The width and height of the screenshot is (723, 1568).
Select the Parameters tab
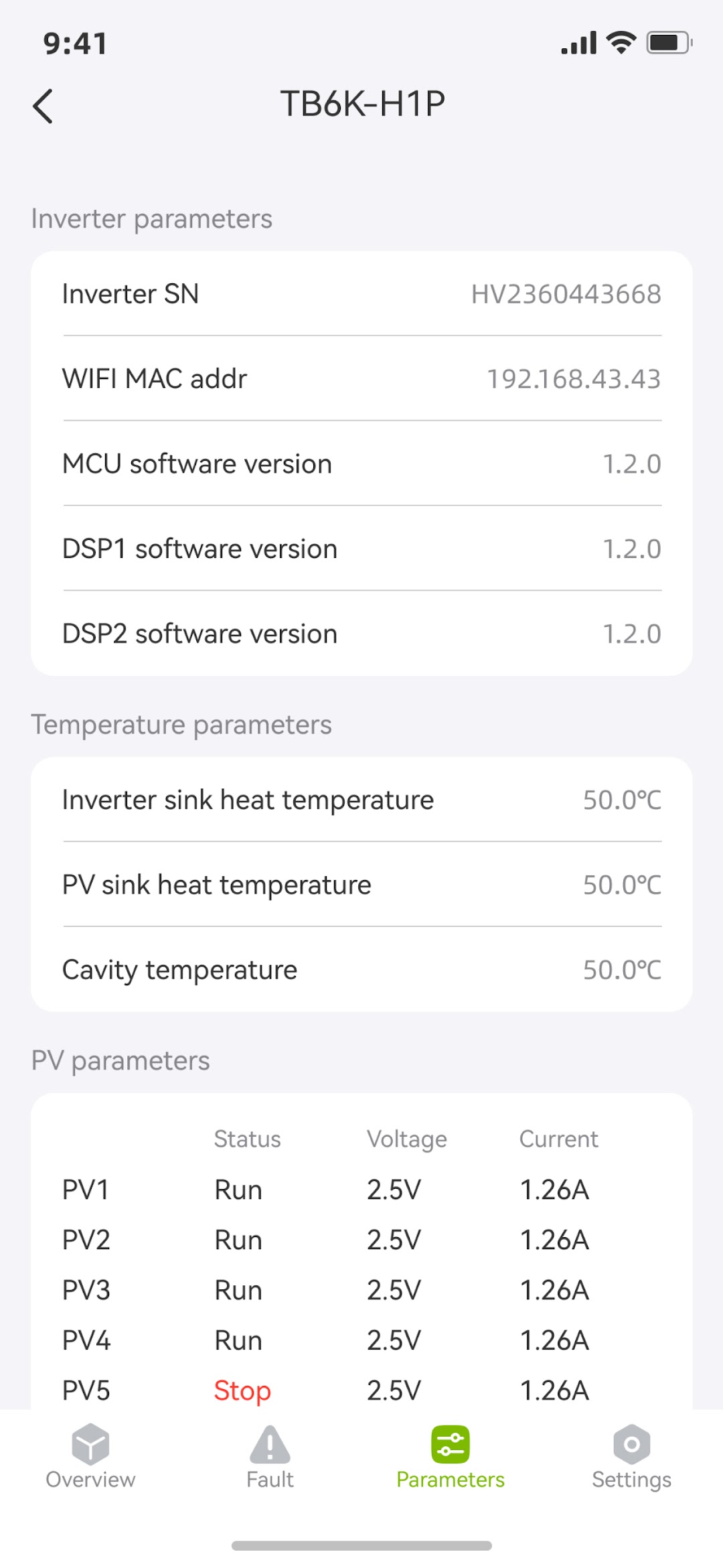point(451,1457)
